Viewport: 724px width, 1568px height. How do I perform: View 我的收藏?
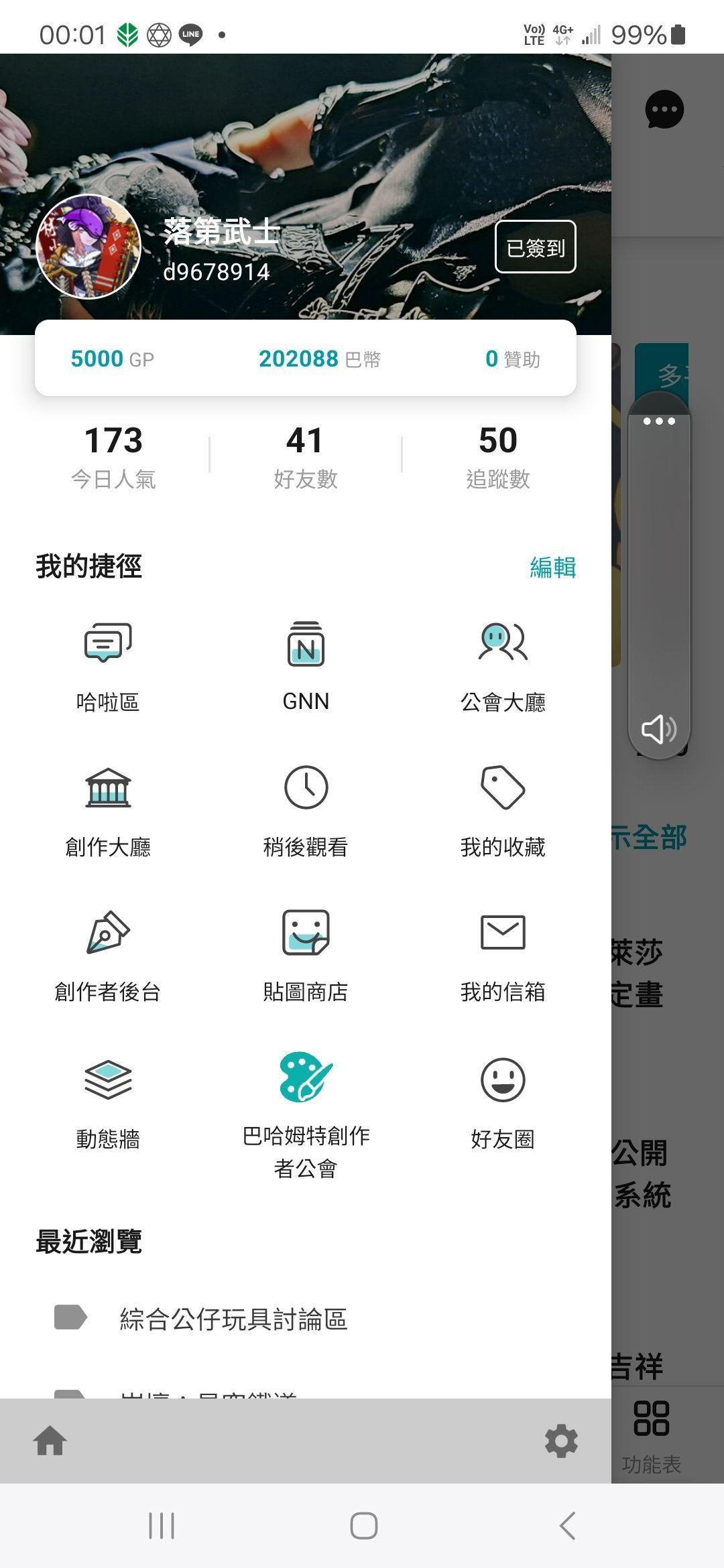click(x=503, y=811)
